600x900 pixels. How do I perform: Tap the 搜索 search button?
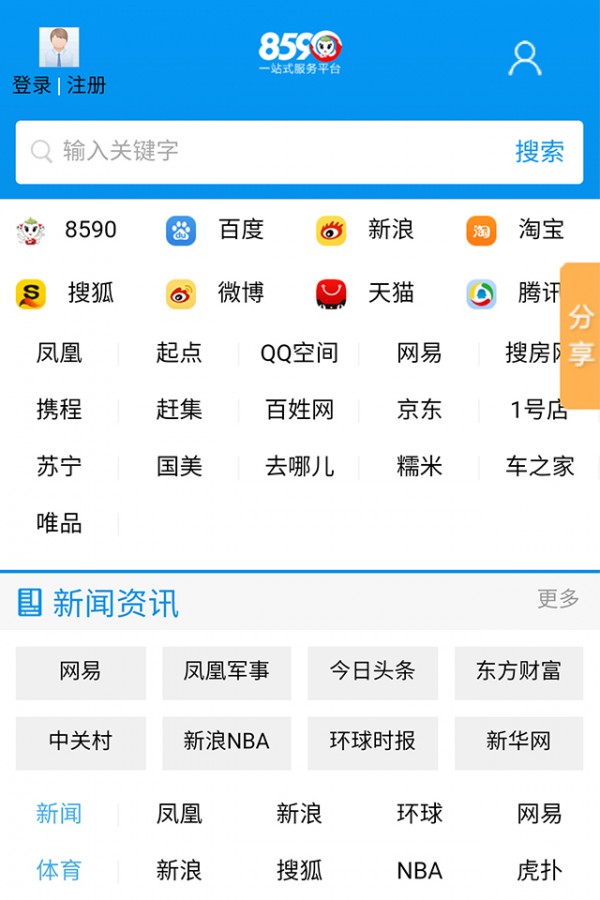click(x=539, y=152)
